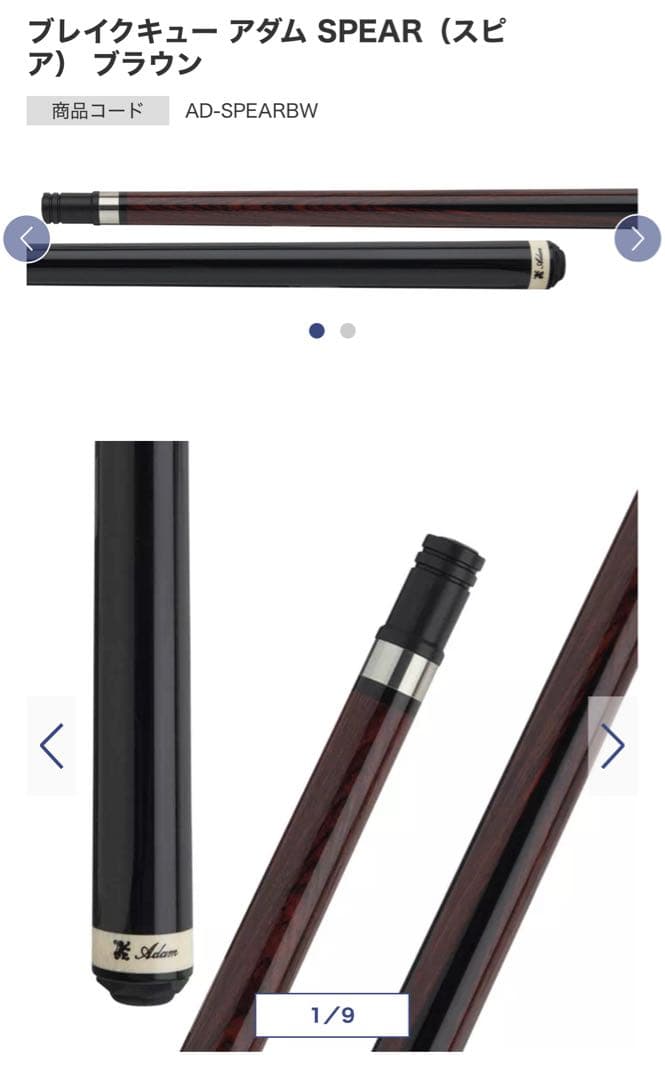Screen dimensions: 665x1080
Task: Advance top cue carousel to next image
Action: pos(637,239)
